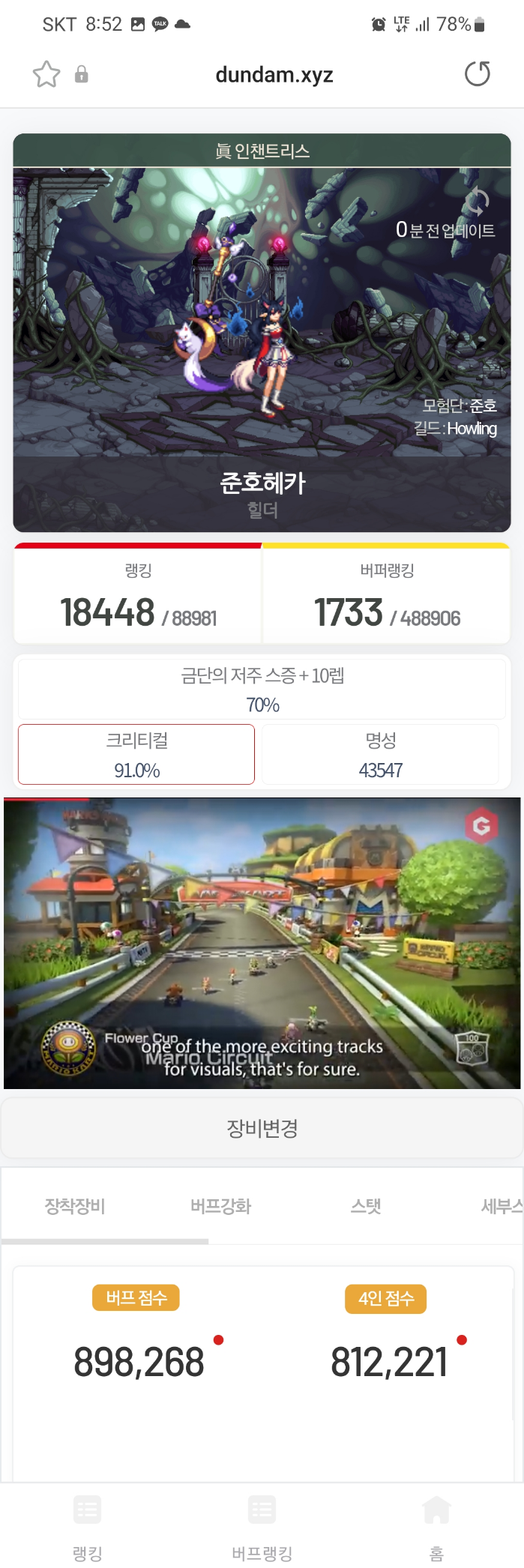Bookmark this page with the star icon
524x1568 pixels.
point(46,74)
